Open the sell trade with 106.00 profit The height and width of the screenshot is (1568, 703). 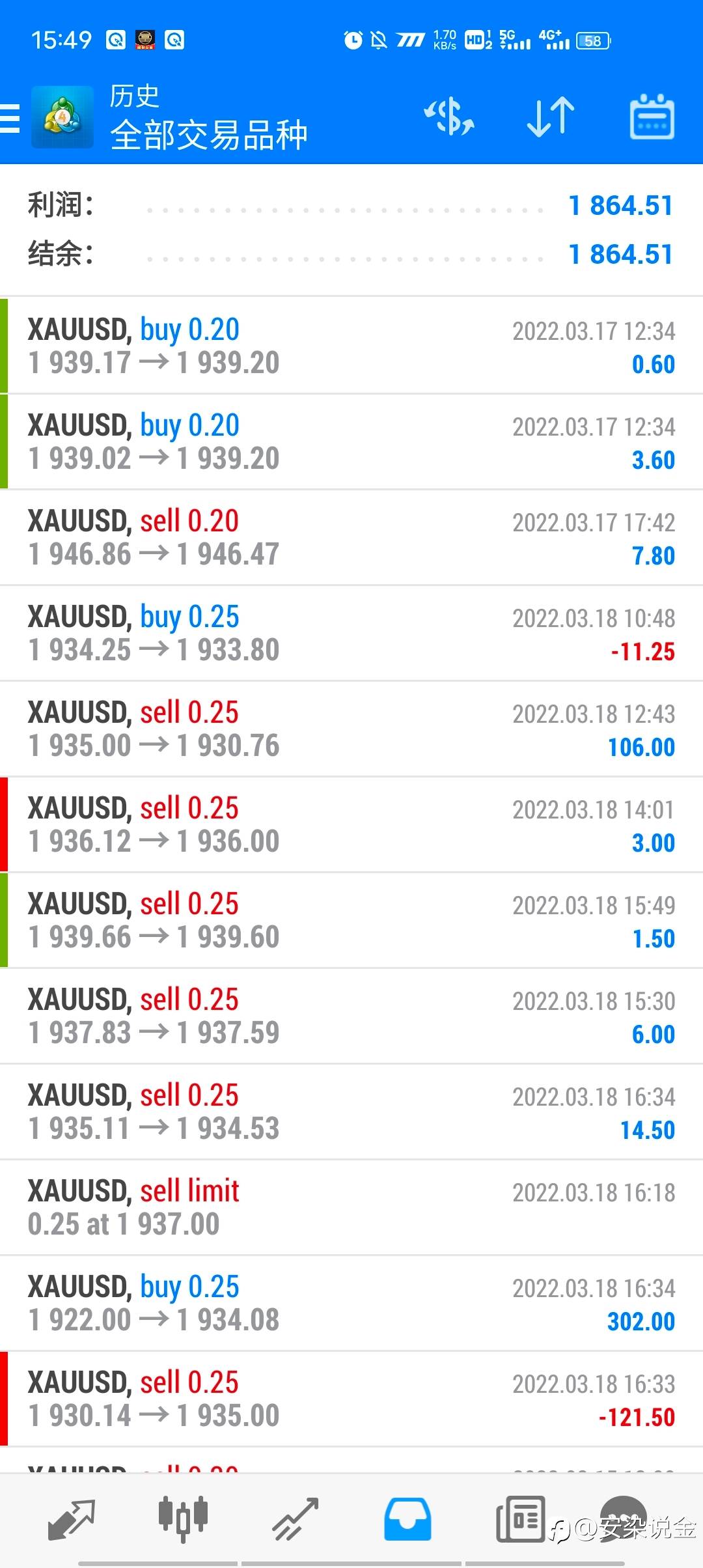click(351, 729)
